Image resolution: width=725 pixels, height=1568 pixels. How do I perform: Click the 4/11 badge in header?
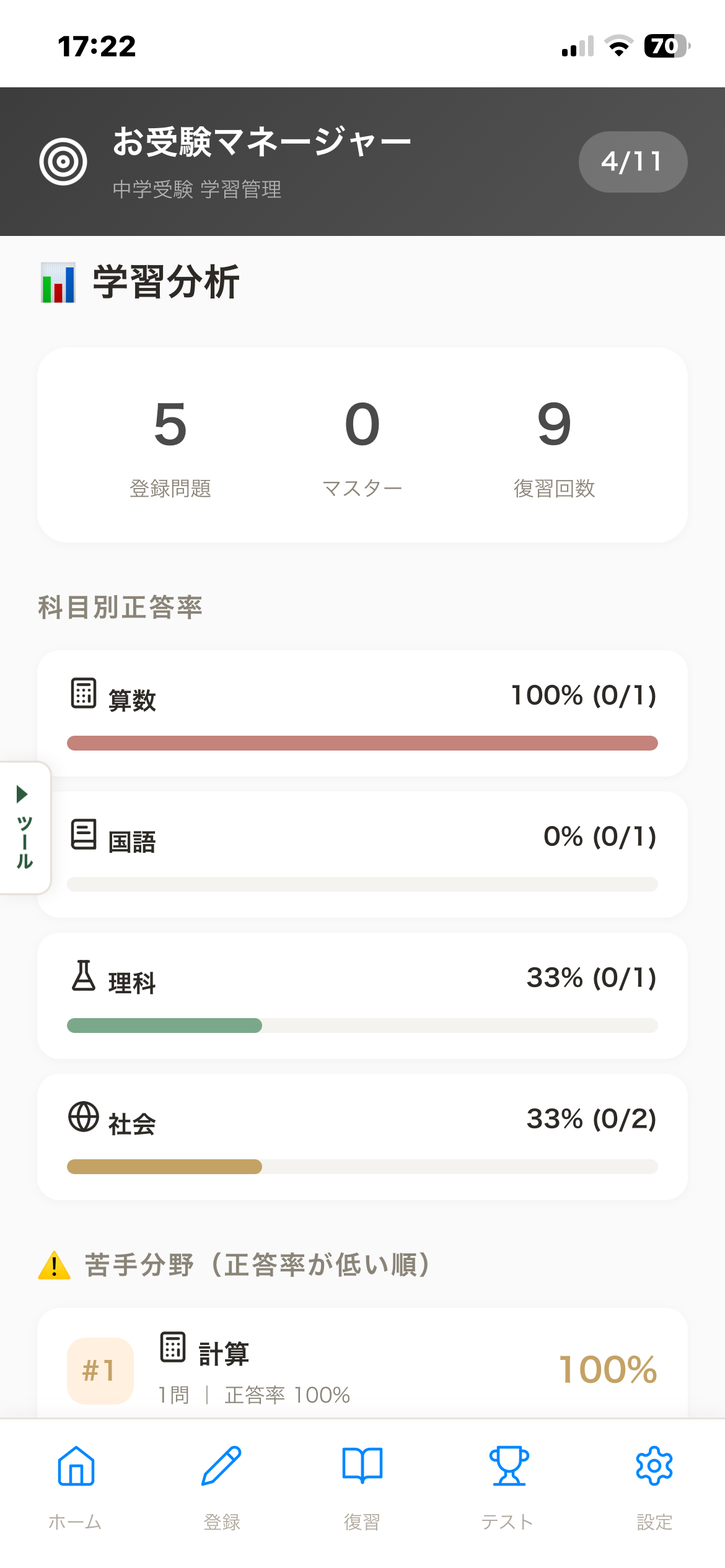pos(632,162)
